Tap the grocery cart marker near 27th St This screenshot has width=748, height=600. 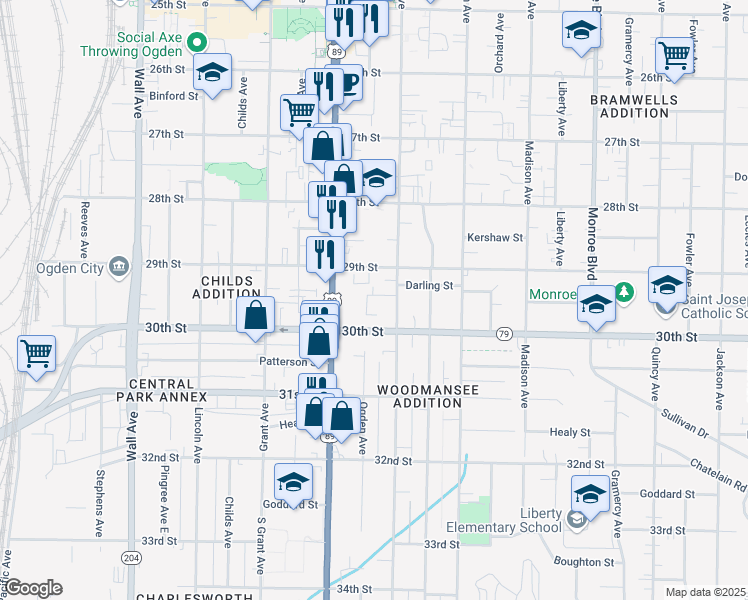coord(299,111)
